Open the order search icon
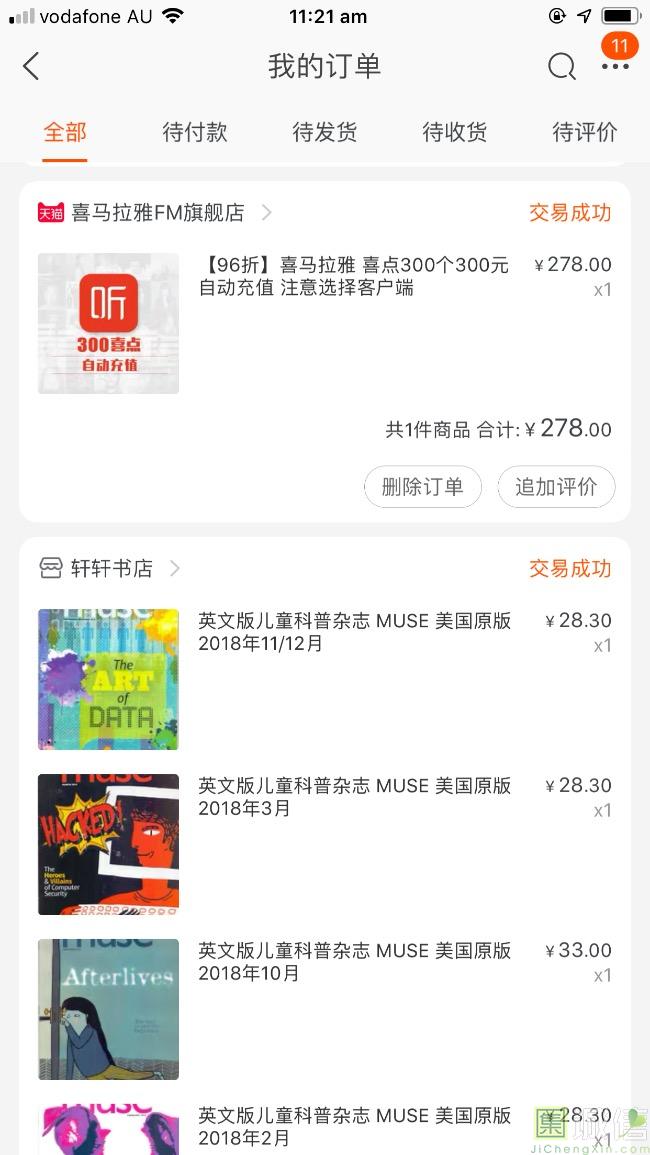 562,67
